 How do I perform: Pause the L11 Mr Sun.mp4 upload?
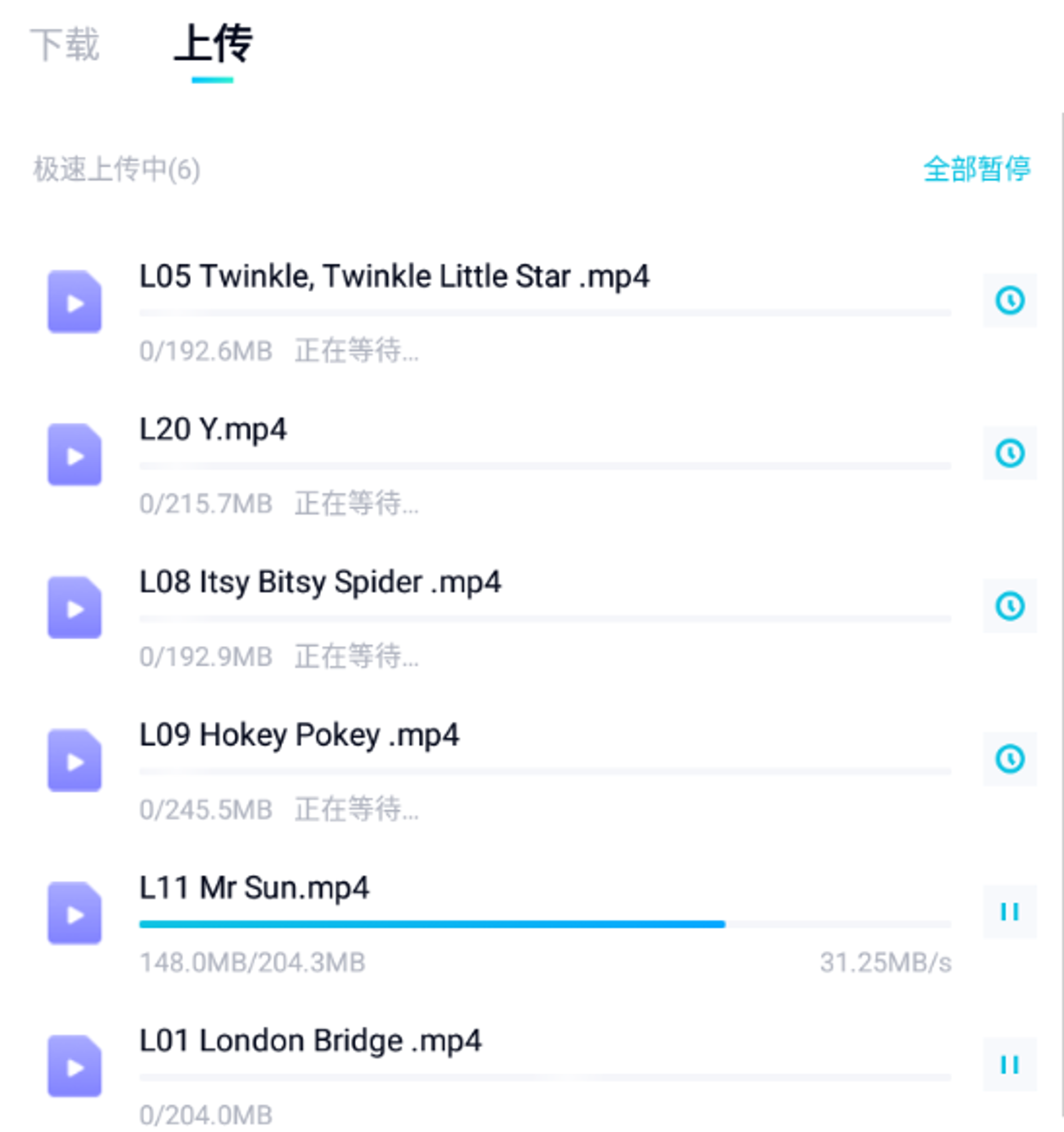click(1010, 912)
